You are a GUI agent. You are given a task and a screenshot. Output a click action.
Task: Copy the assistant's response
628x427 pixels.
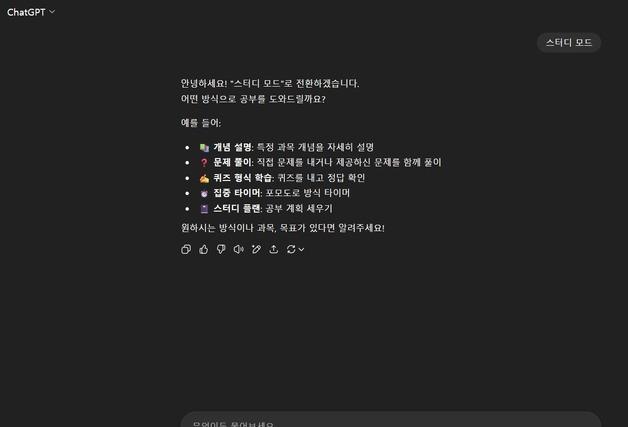click(x=186, y=249)
